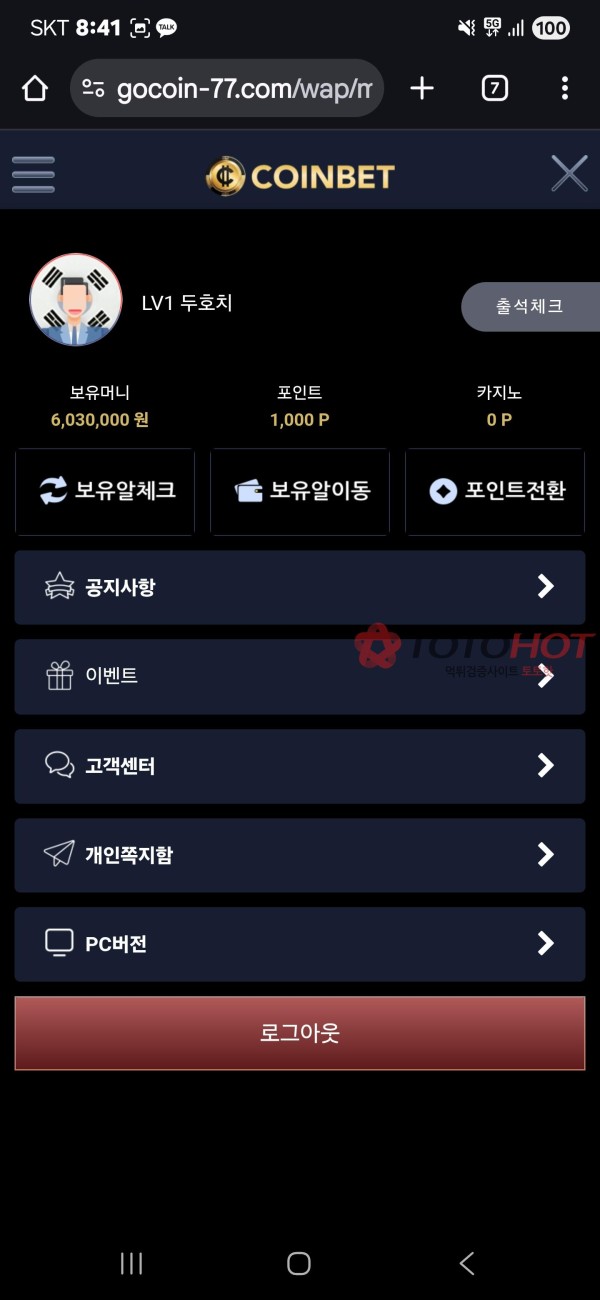Screen dimensions: 600x1300
Task: Tap the system back button
Action: click(x=467, y=1263)
